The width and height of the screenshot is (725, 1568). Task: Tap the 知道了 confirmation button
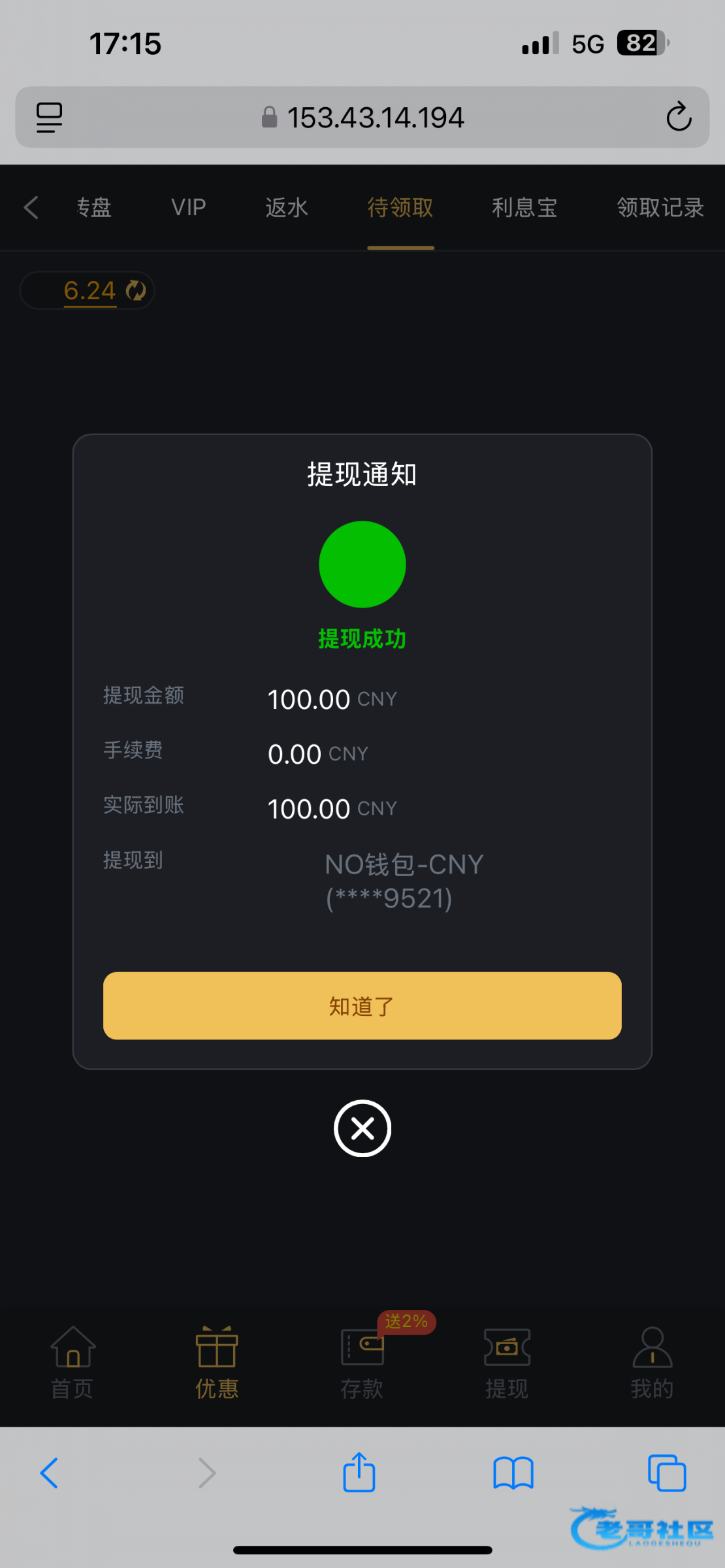[x=362, y=1005]
